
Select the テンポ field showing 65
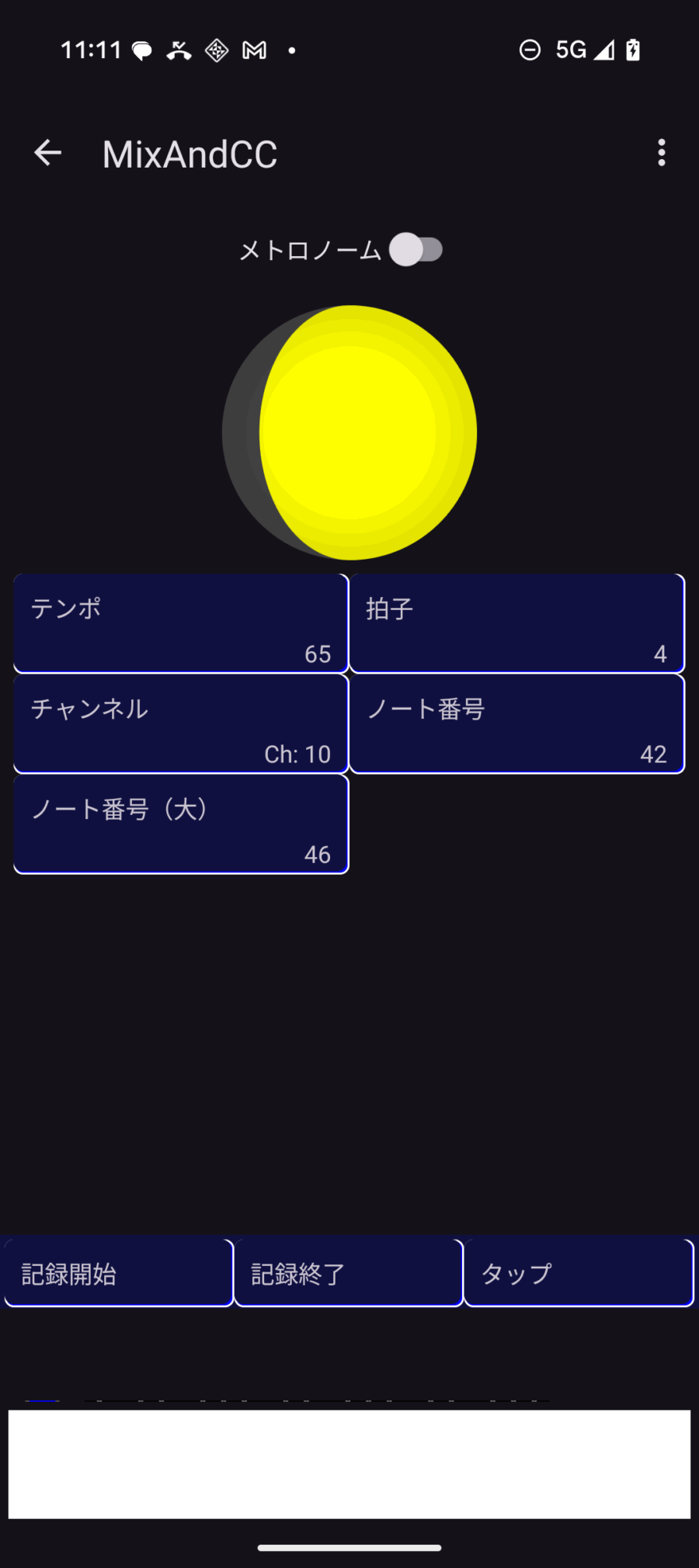[180, 622]
